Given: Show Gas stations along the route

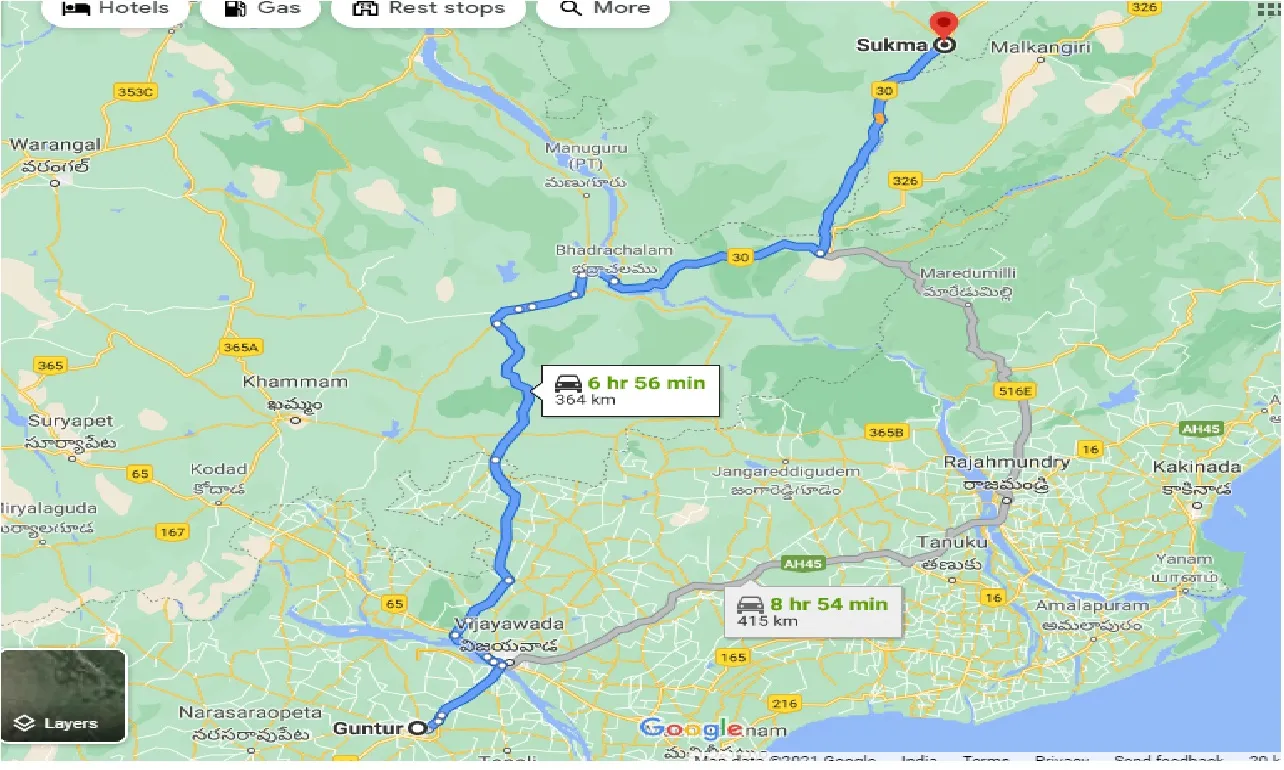Looking at the screenshot, I should [x=262, y=10].
